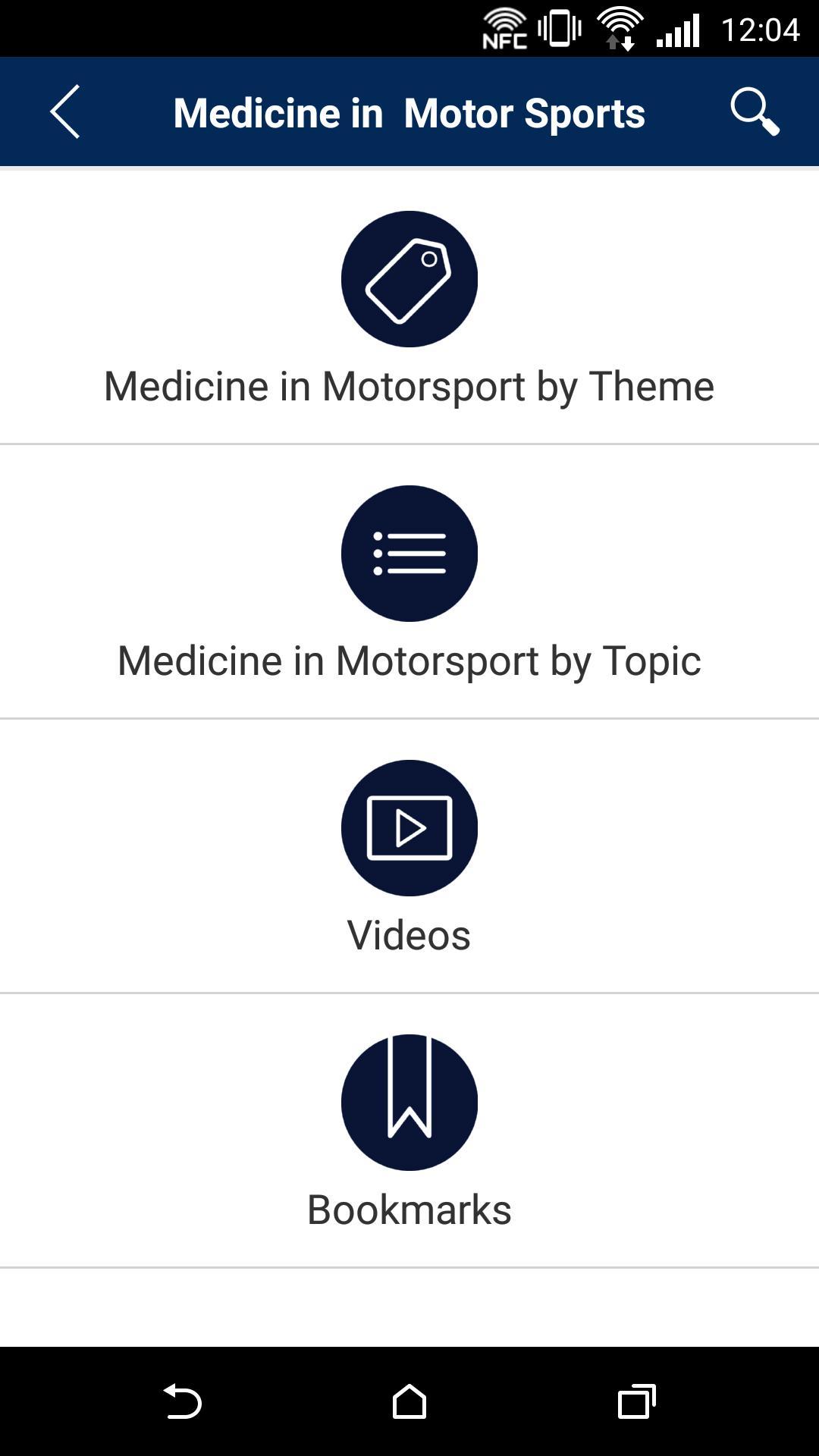Screen dimensions: 819x1456
Task: Tap the NFC icon in the status bar
Action: click(504, 27)
